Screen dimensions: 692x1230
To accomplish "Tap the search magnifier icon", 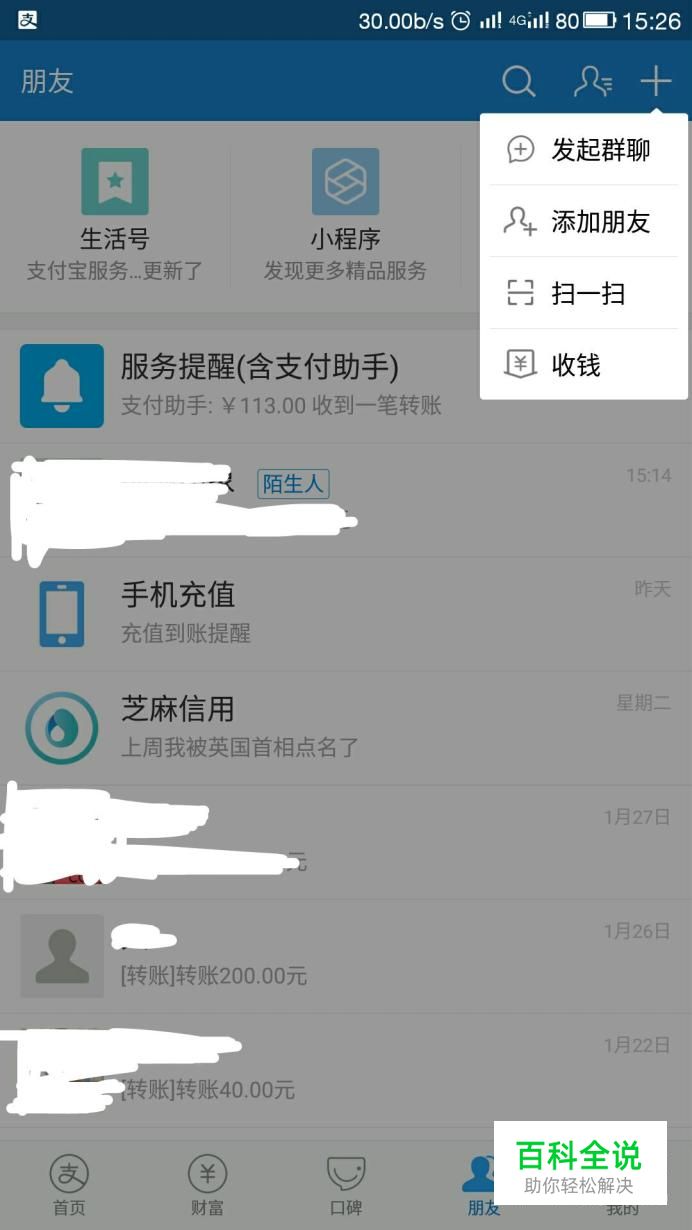I will (518, 81).
